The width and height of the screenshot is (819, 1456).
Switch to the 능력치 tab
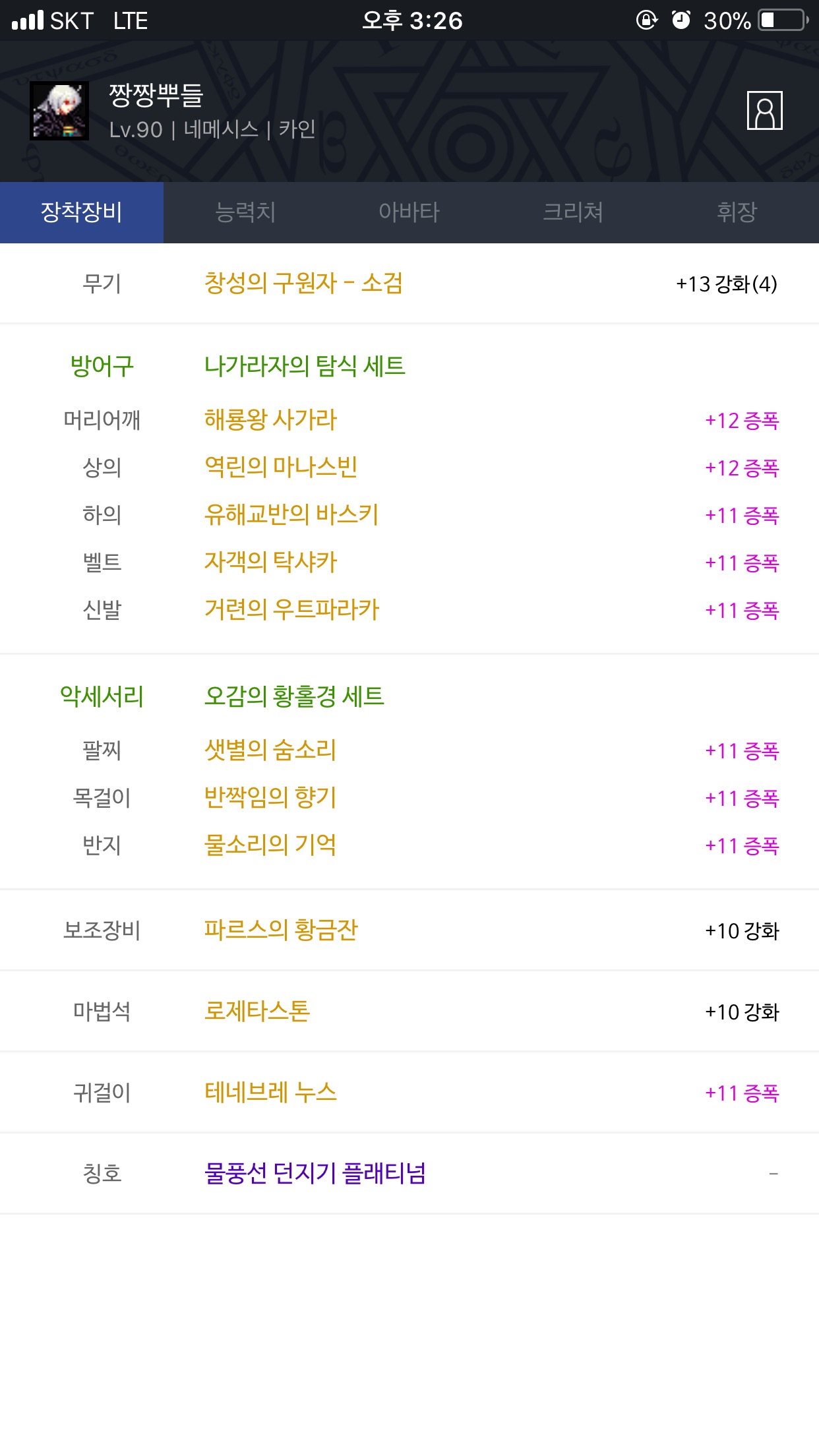245,212
